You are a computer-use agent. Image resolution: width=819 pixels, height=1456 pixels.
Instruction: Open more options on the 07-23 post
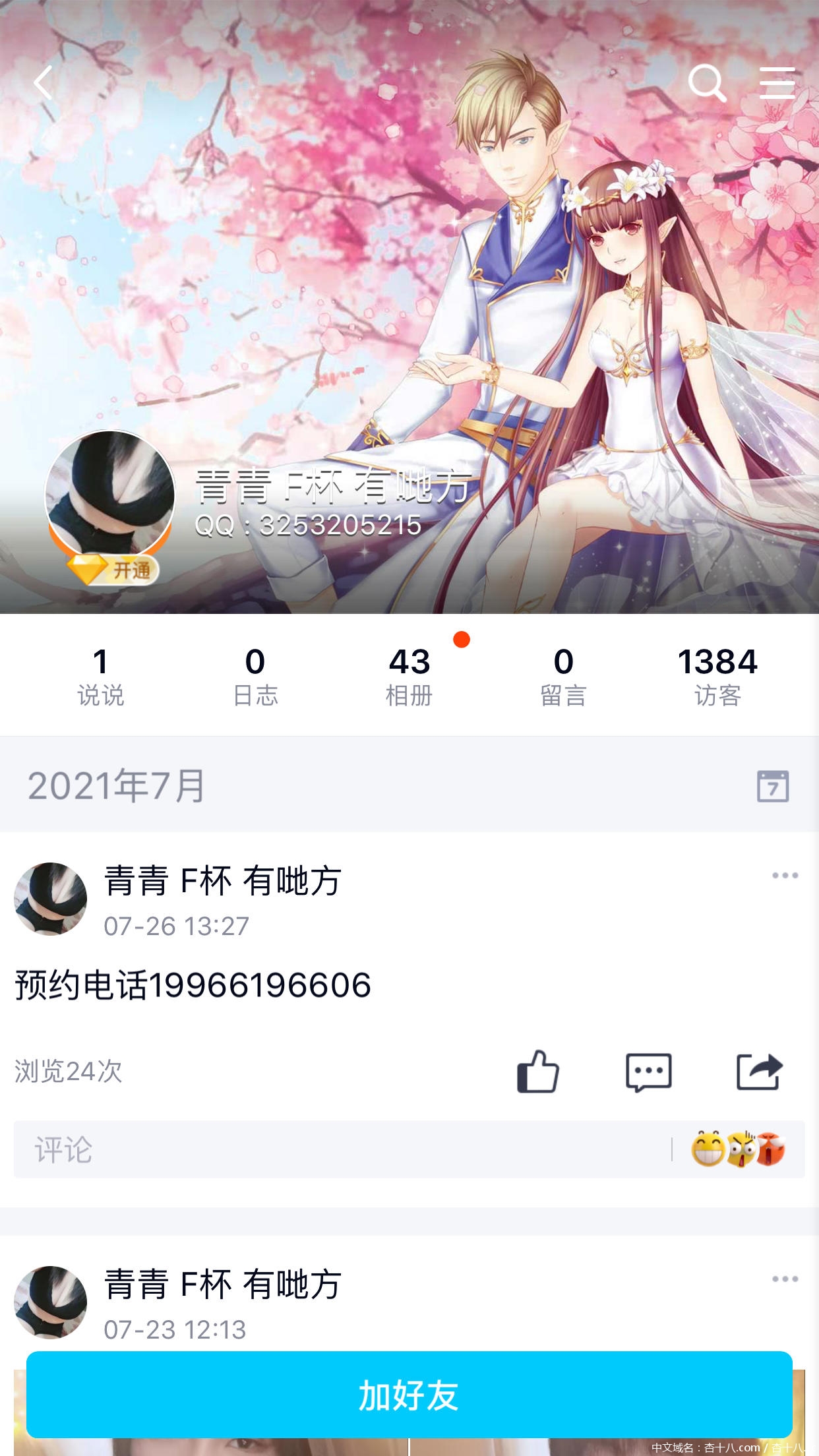pyautogui.click(x=785, y=1279)
